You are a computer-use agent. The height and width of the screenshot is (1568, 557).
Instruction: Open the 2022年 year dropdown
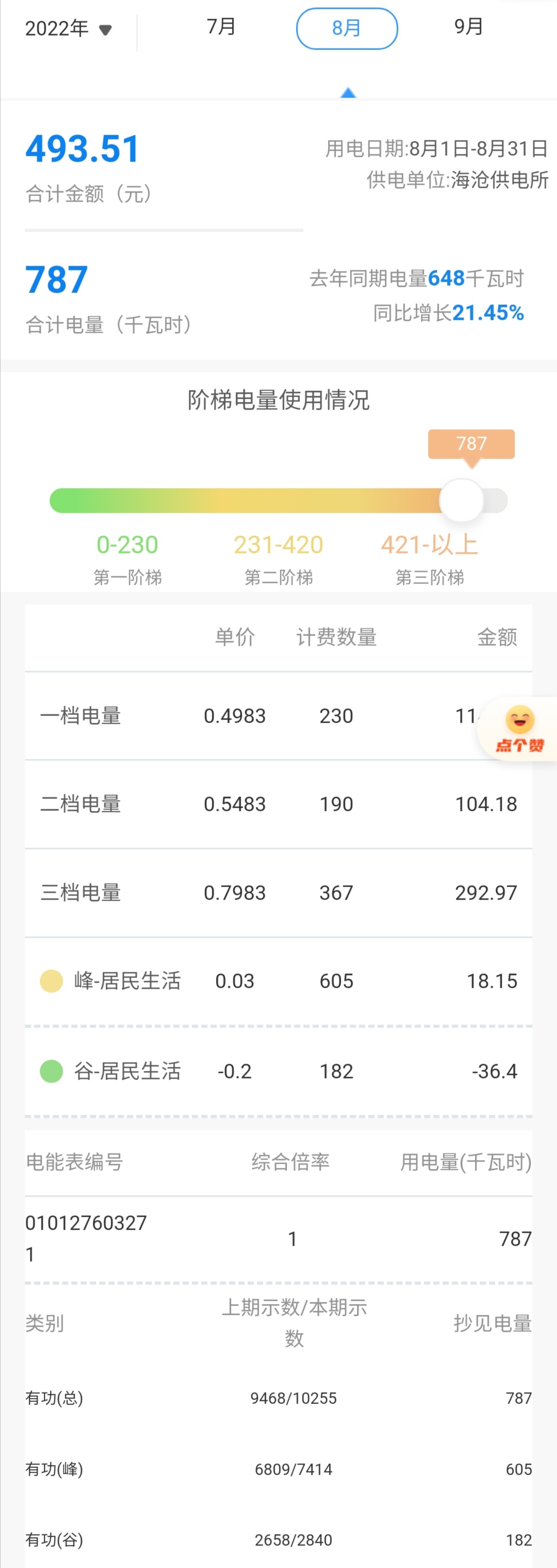click(68, 28)
